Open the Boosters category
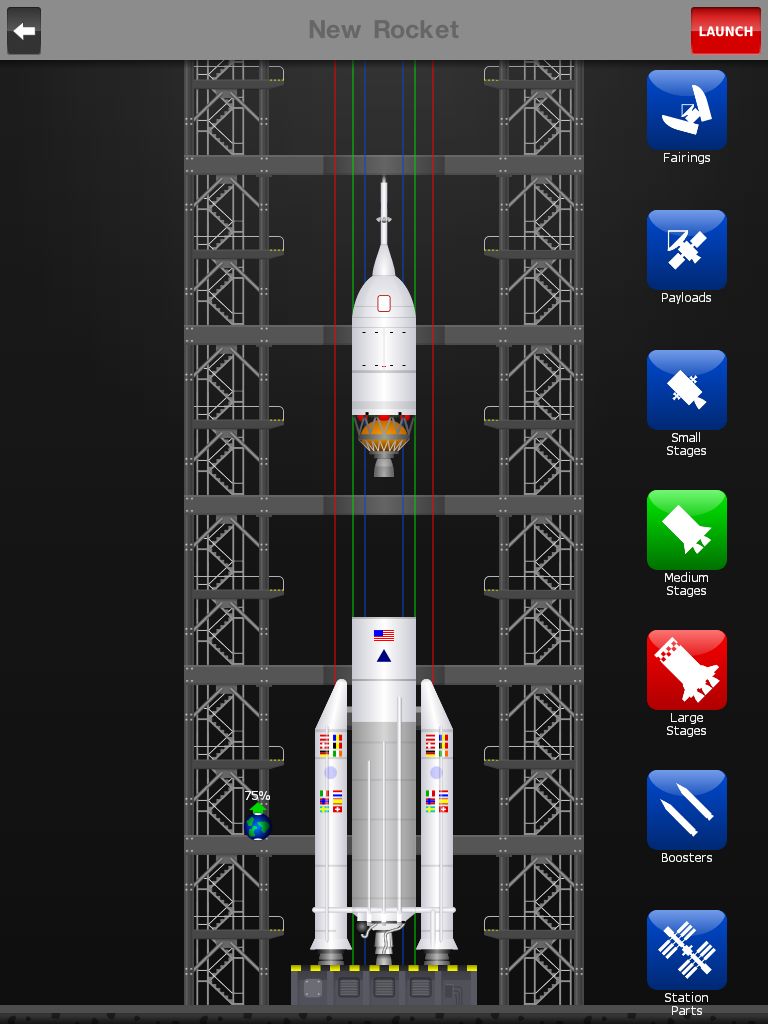 686,809
